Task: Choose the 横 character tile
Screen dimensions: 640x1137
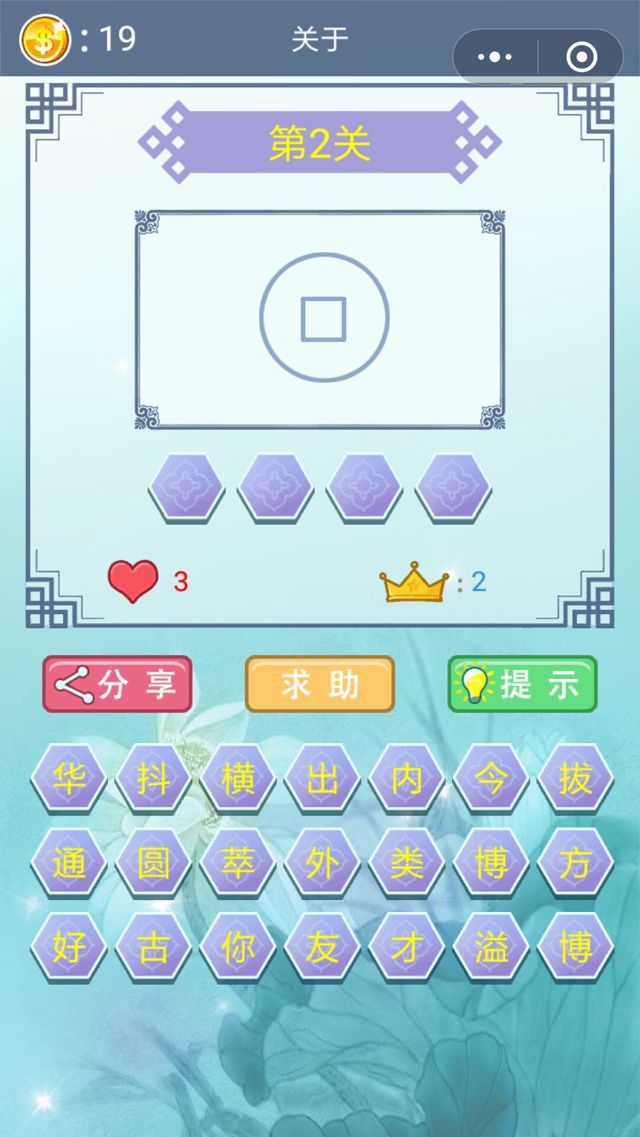Action: tap(238, 778)
